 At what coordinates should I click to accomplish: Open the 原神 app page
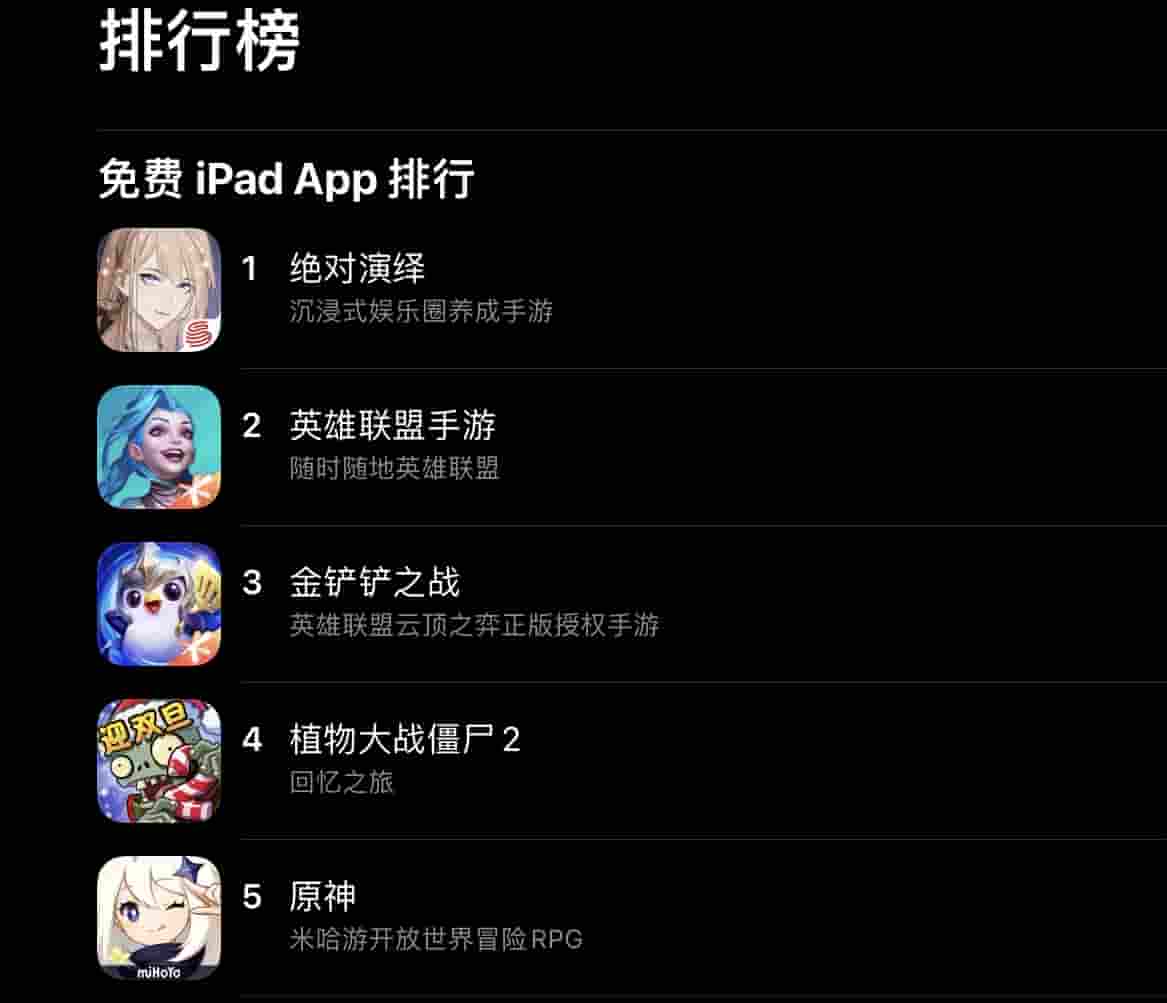pos(322,897)
